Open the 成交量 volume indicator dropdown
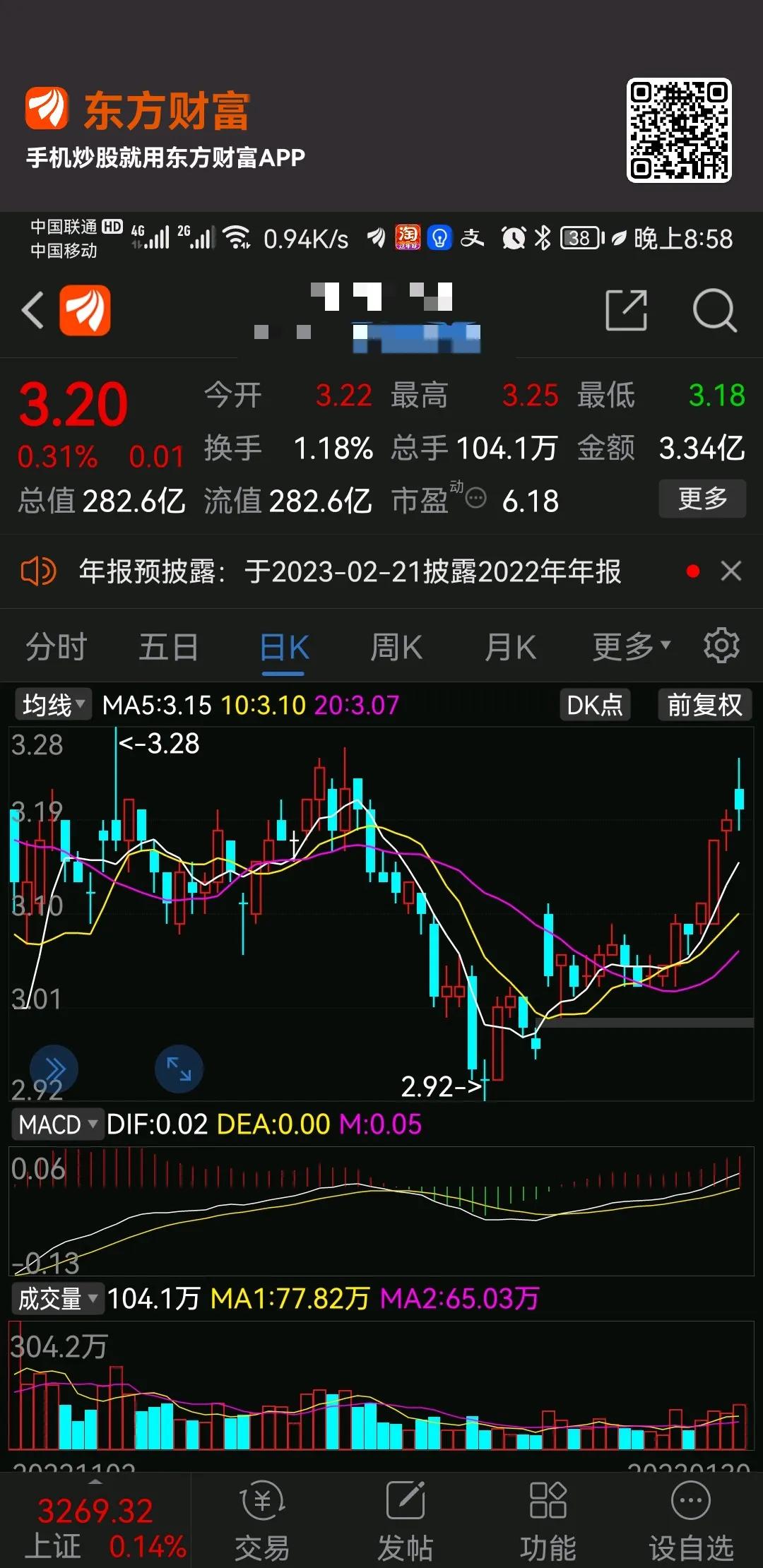The width and height of the screenshot is (763, 1568). [x=58, y=1298]
